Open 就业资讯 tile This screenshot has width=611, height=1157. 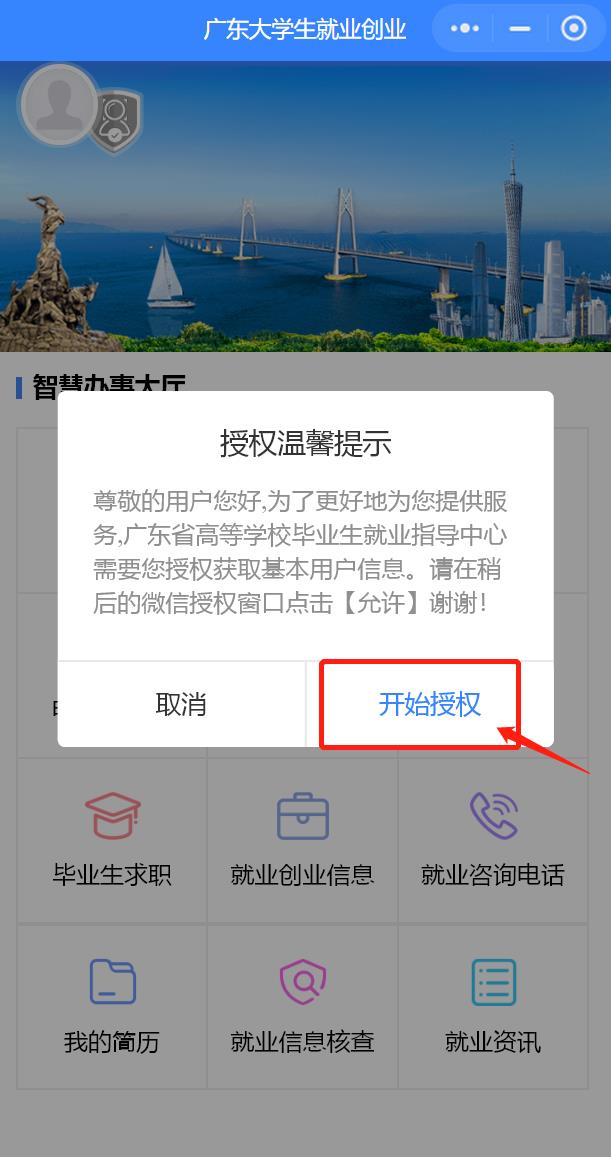tap(493, 1006)
